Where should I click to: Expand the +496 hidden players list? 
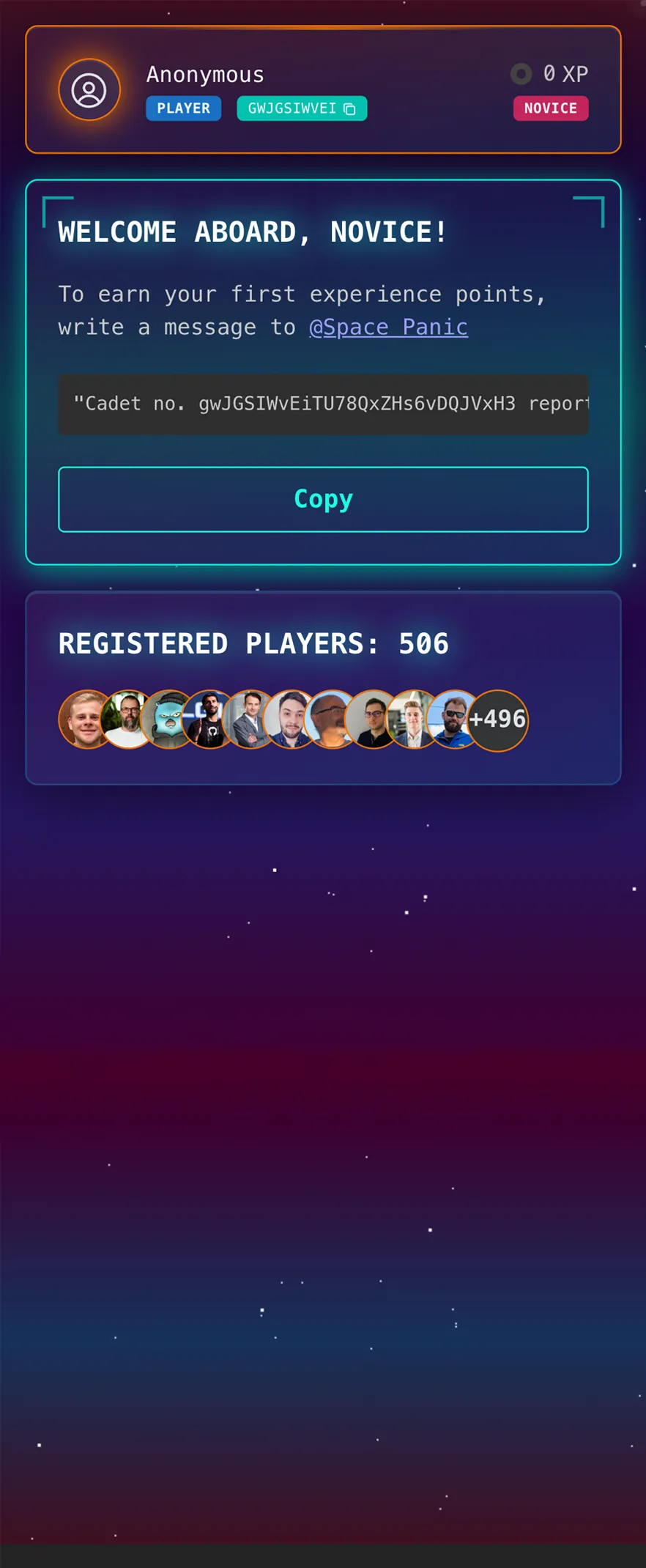pos(499,720)
